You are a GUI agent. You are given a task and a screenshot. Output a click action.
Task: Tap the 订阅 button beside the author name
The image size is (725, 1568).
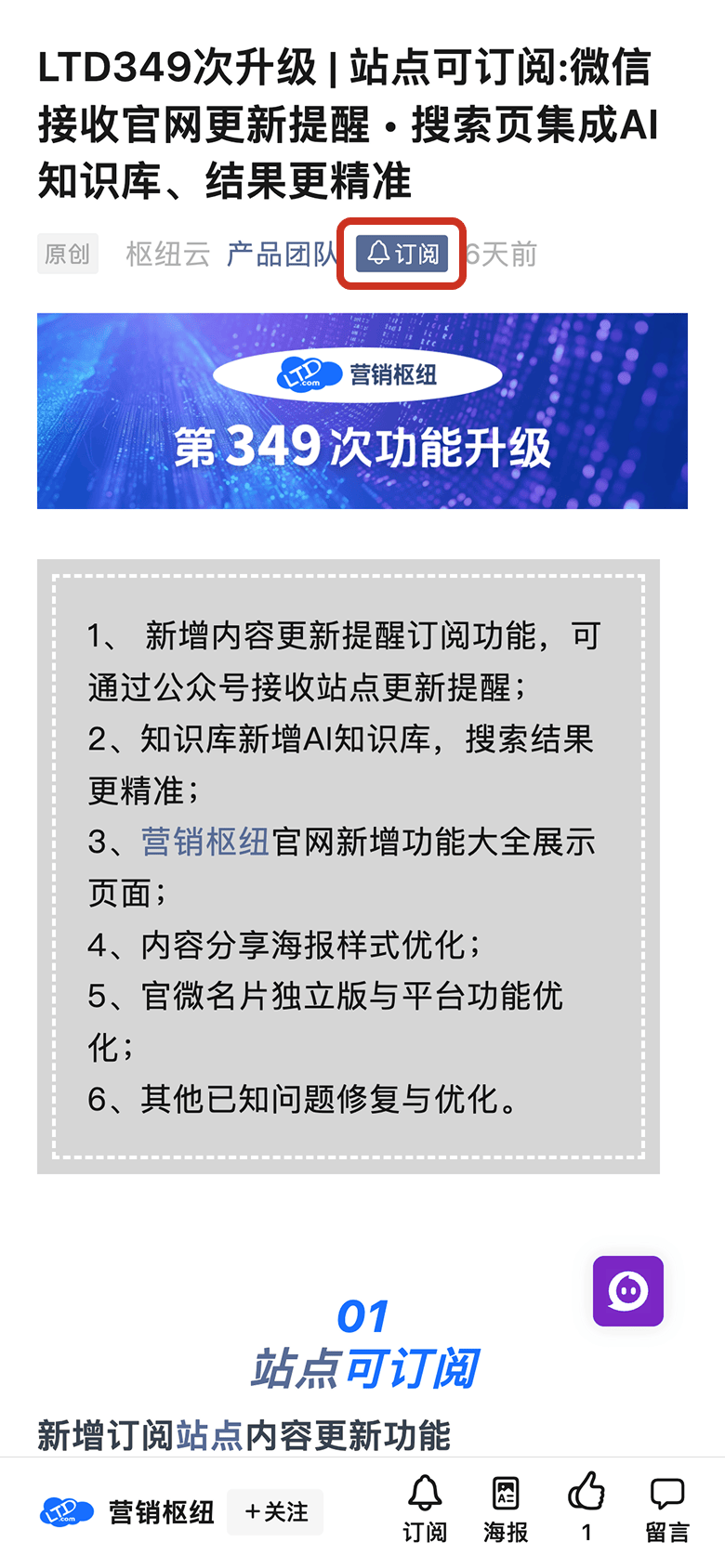click(x=402, y=254)
